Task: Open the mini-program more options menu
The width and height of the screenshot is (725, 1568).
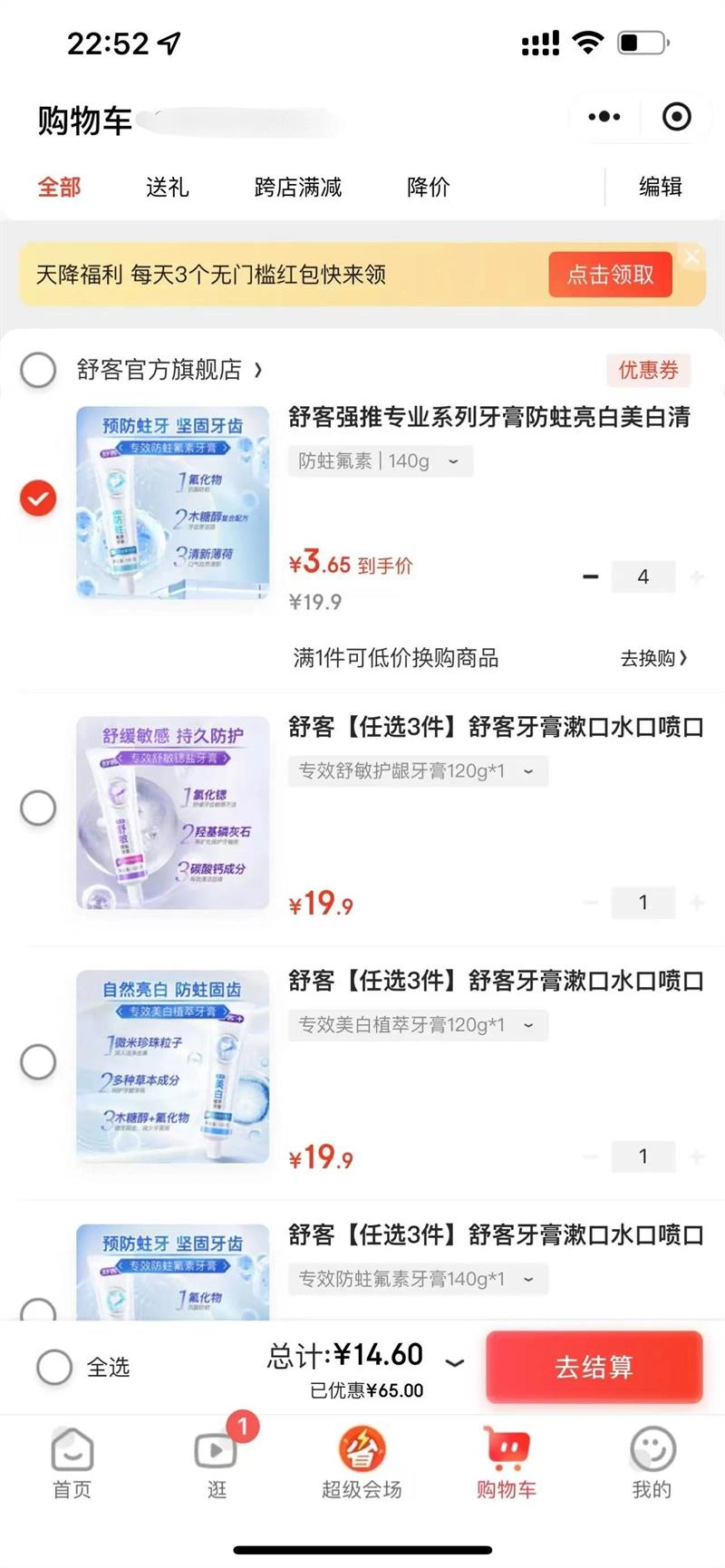Action: pos(604,117)
